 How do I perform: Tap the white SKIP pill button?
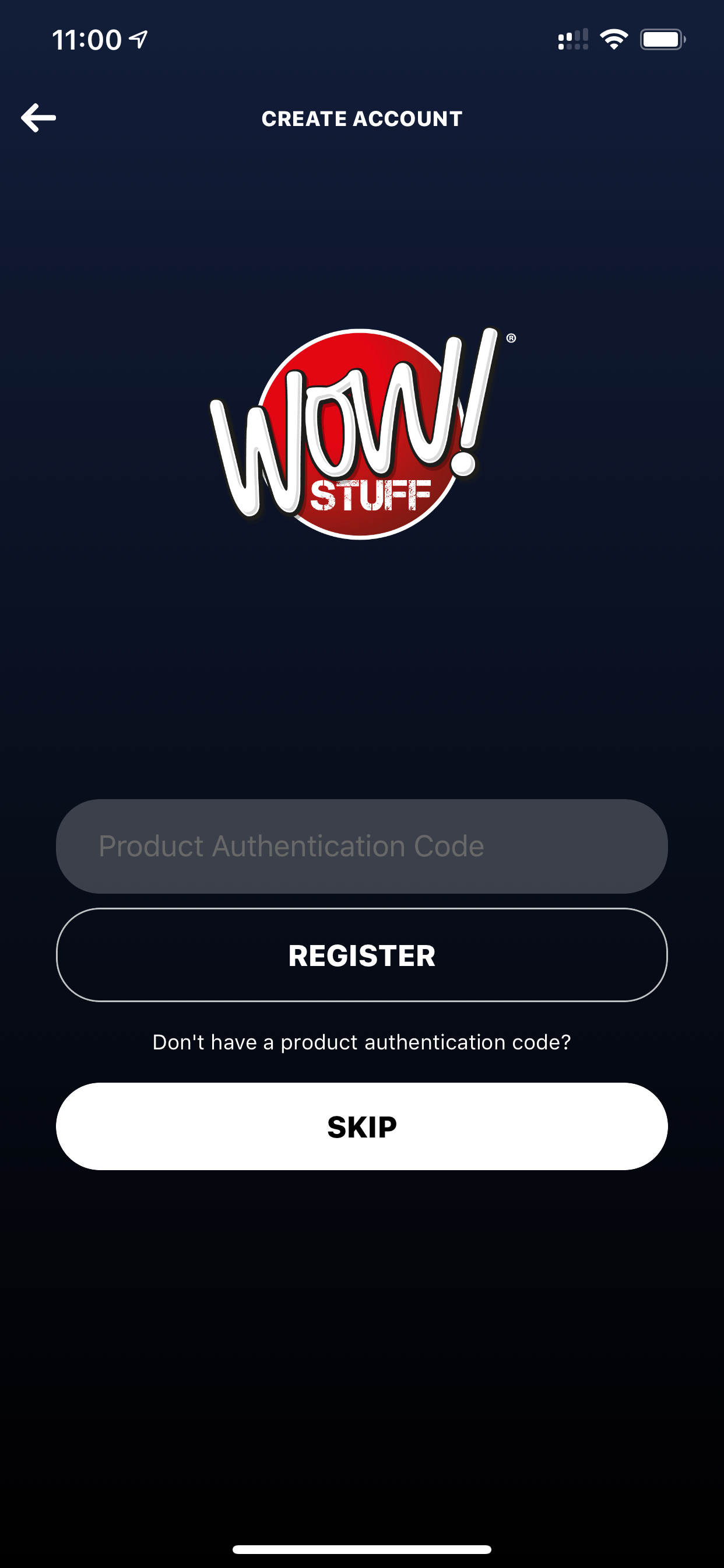click(x=361, y=1125)
